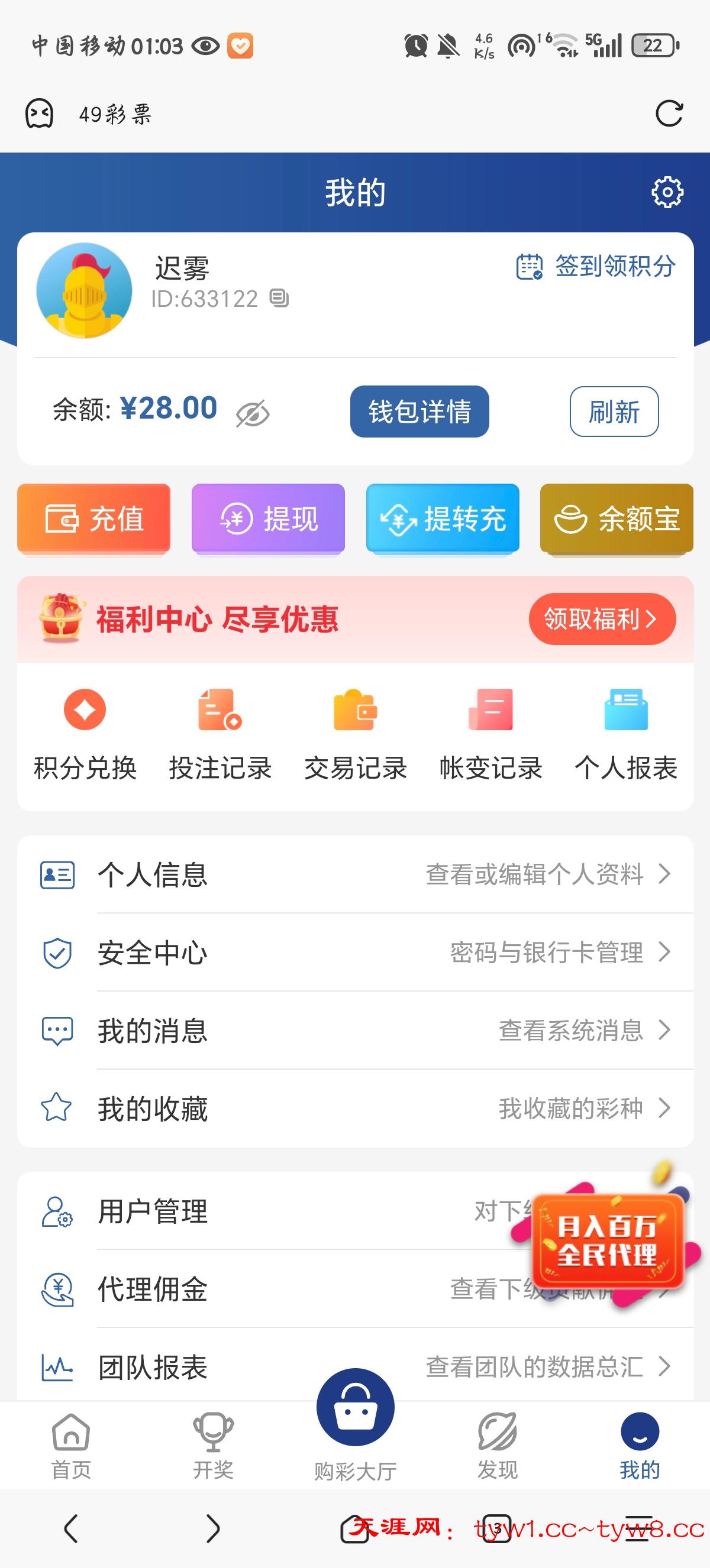View 投注记录 betting records
This screenshot has width=710, height=1568.
pyautogui.click(x=220, y=734)
